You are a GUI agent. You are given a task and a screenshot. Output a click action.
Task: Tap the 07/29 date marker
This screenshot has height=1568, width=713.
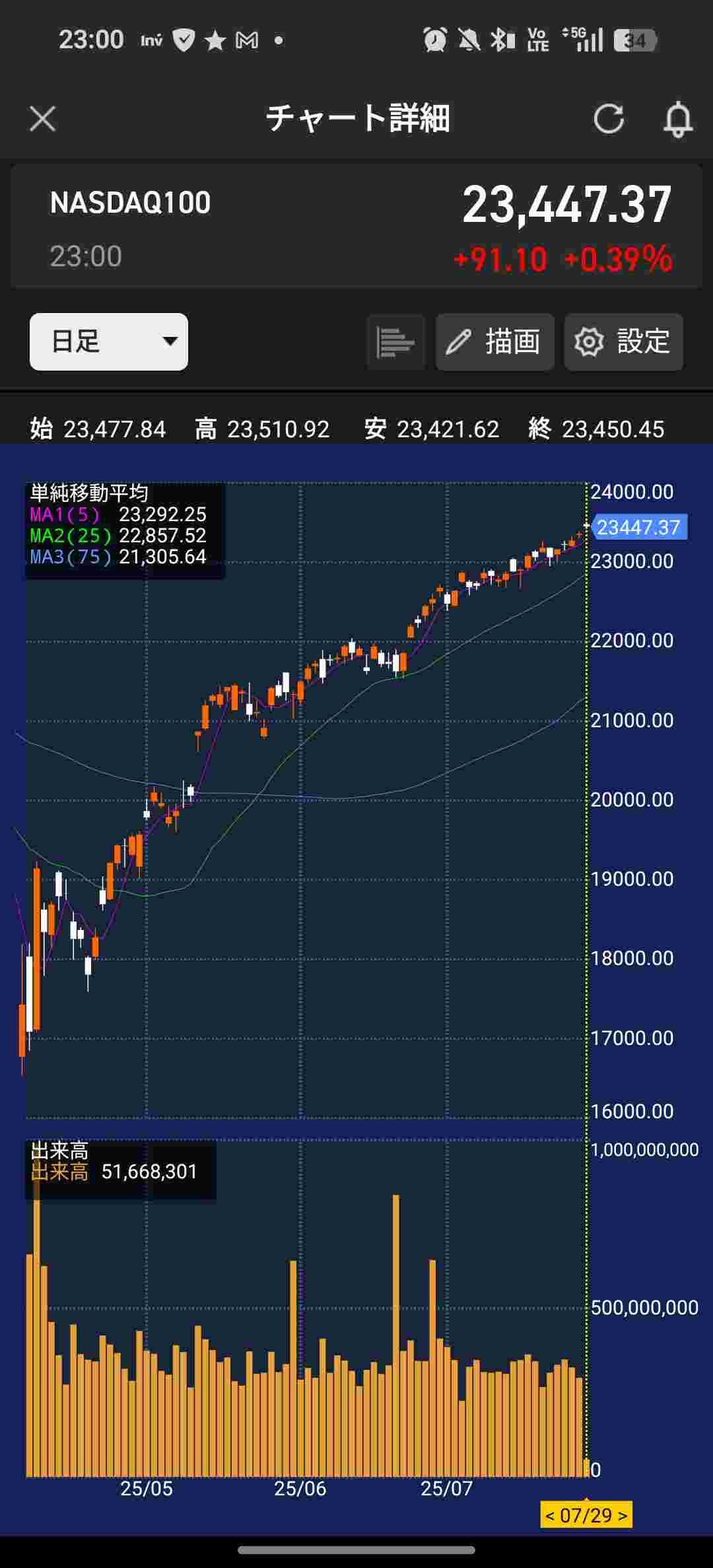tap(586, 1515)
